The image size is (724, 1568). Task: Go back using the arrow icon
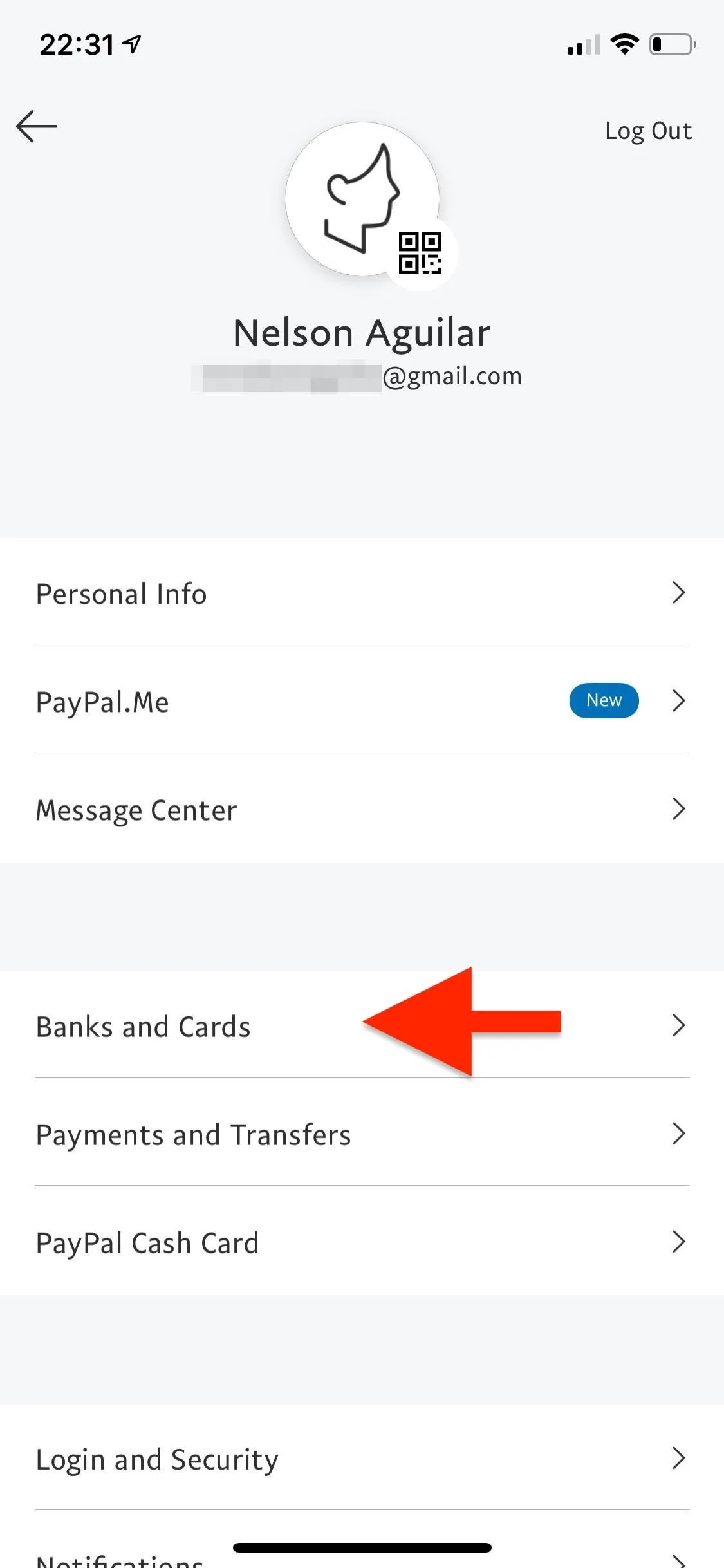point(37,126)
